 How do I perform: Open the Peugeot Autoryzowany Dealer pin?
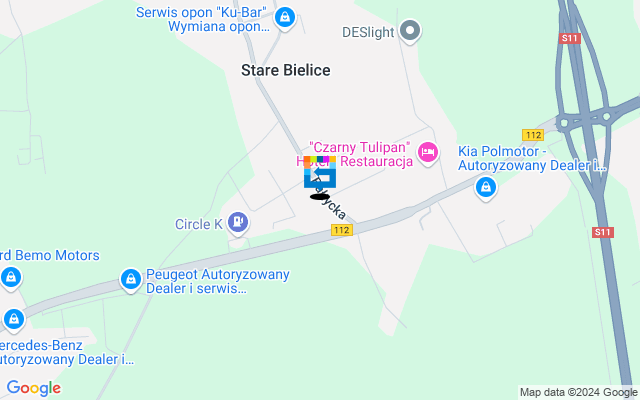pos(130,278)
